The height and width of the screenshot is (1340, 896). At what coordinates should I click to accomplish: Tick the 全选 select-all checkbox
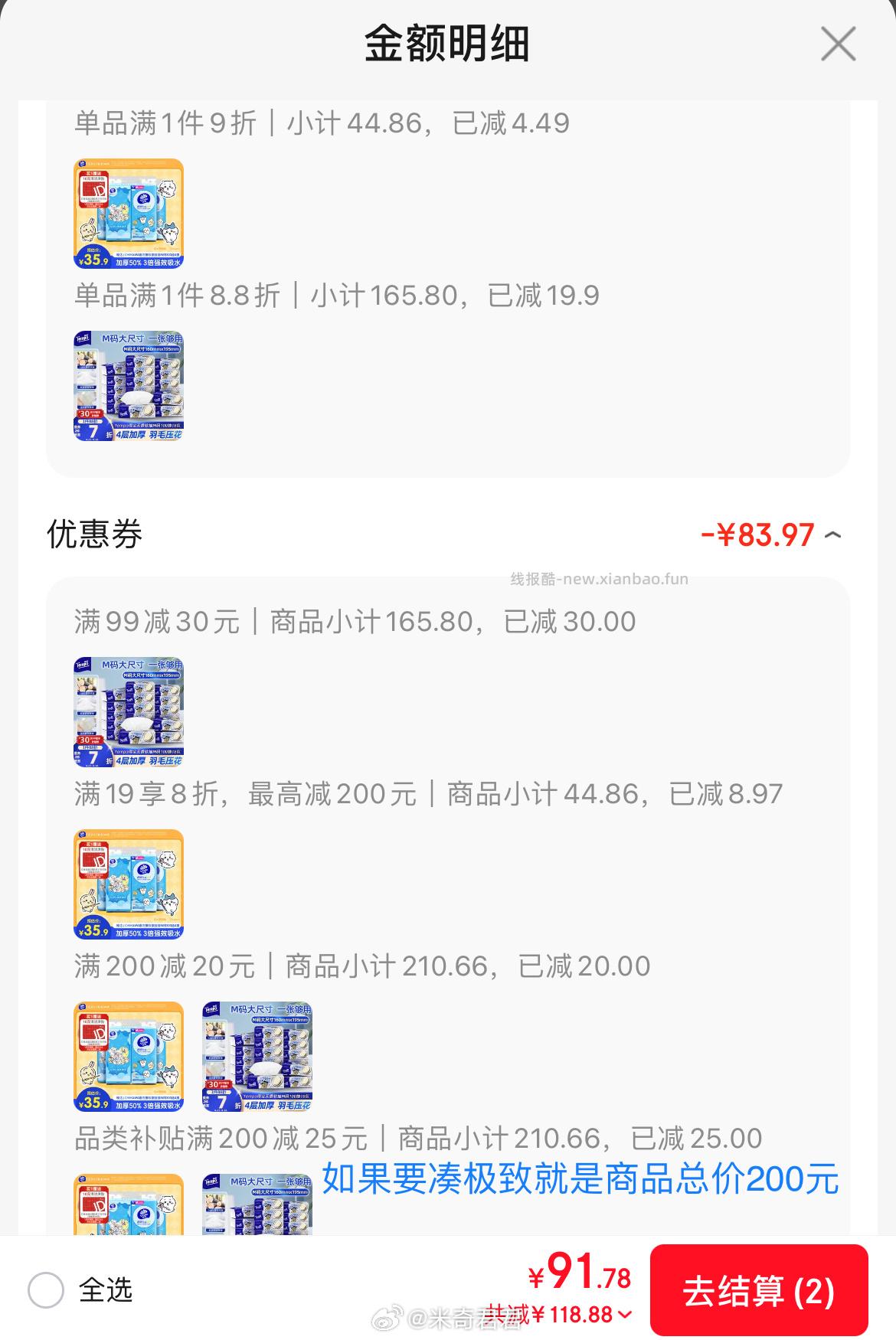[46, 1290]
